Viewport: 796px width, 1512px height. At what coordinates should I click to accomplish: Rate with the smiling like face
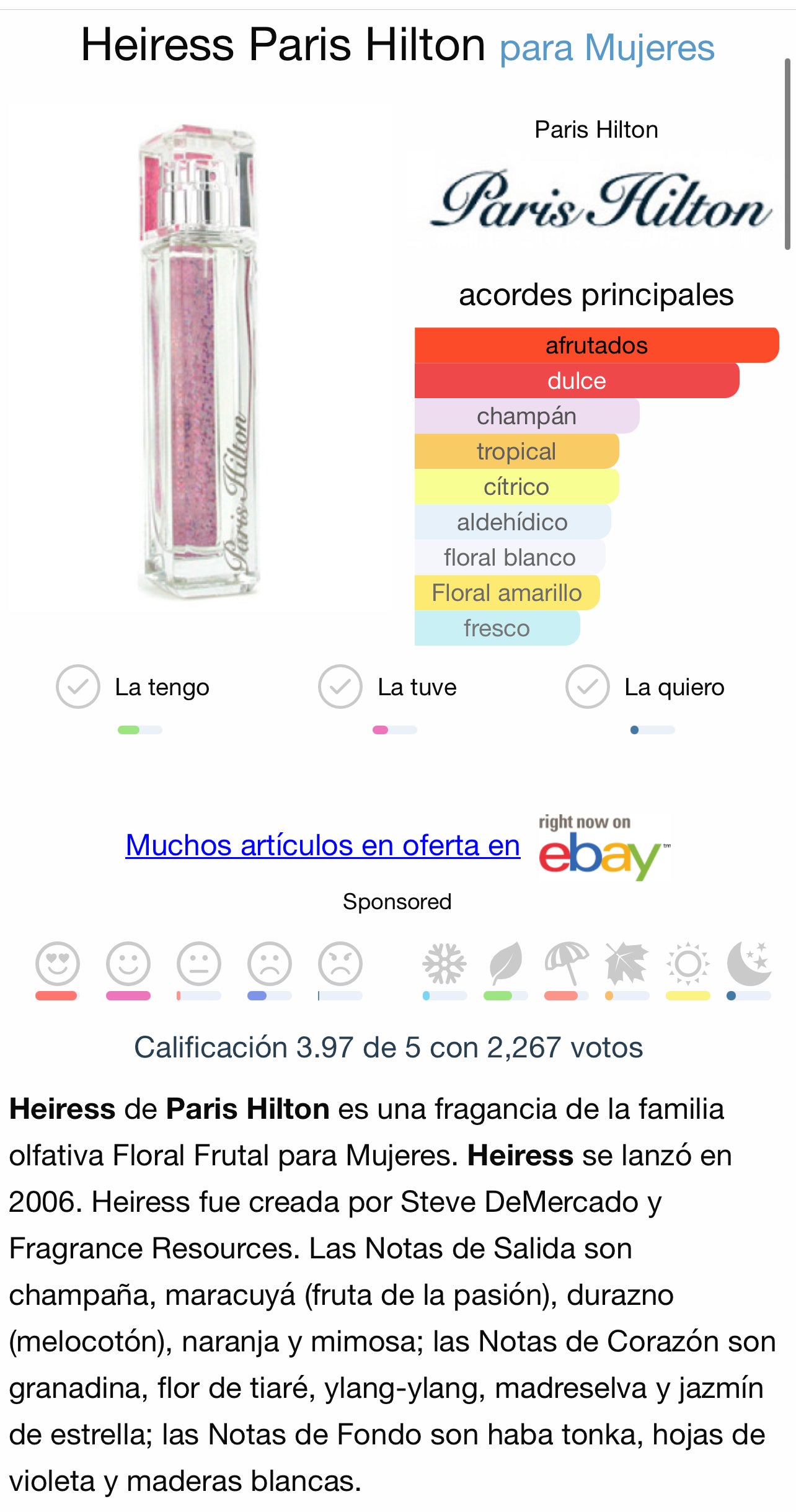click(128, 964)
